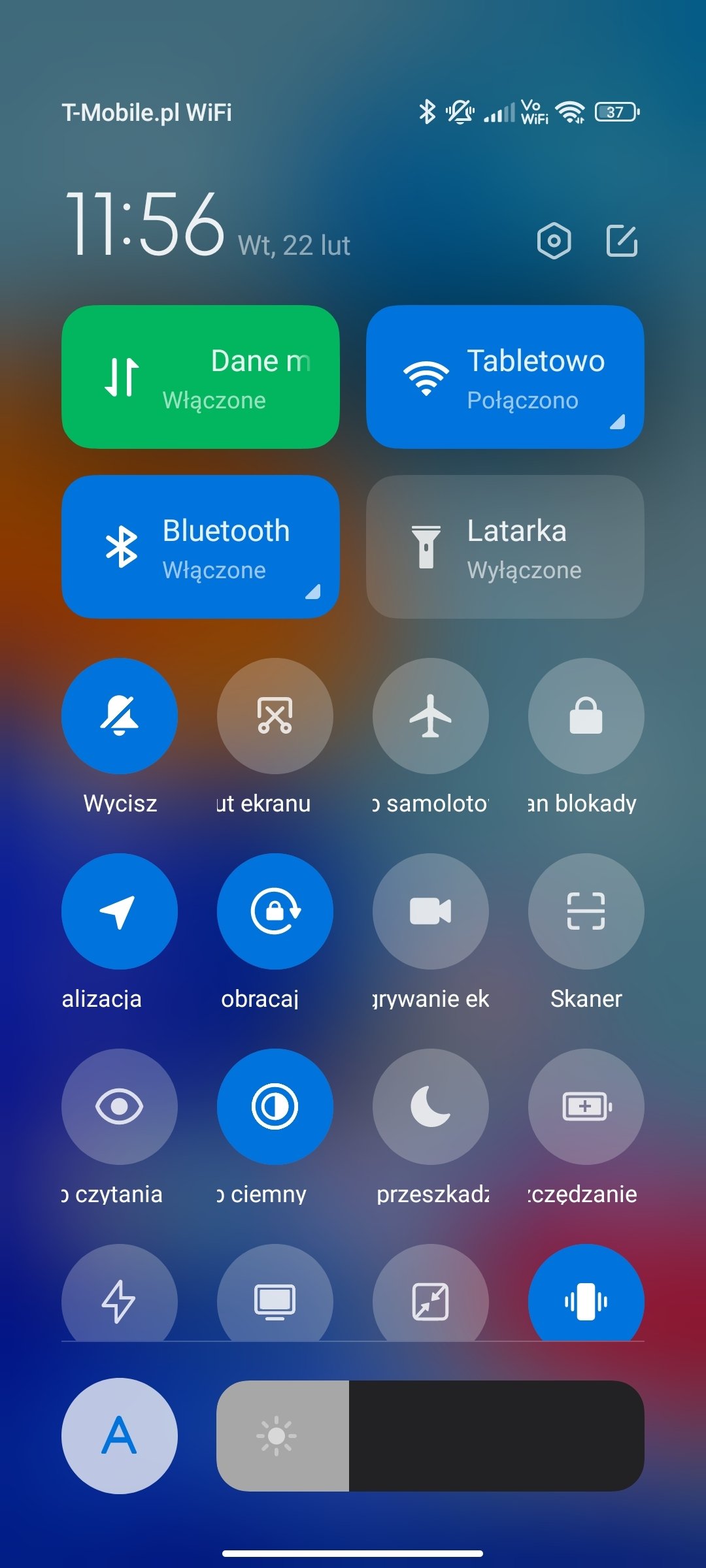706x1568 pixels.
Task: Enable do-not-disturb moon tile
Action: [431, 1107]
